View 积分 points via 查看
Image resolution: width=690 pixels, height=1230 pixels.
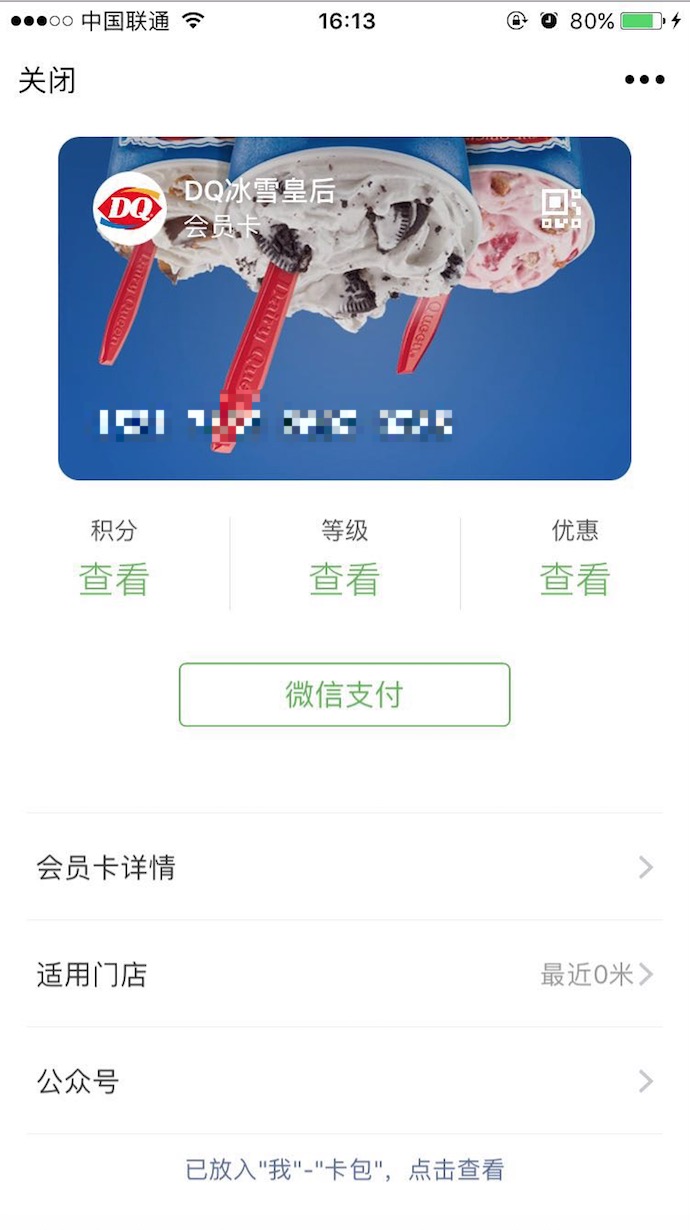pyautogui.click(x=114, y=579)
